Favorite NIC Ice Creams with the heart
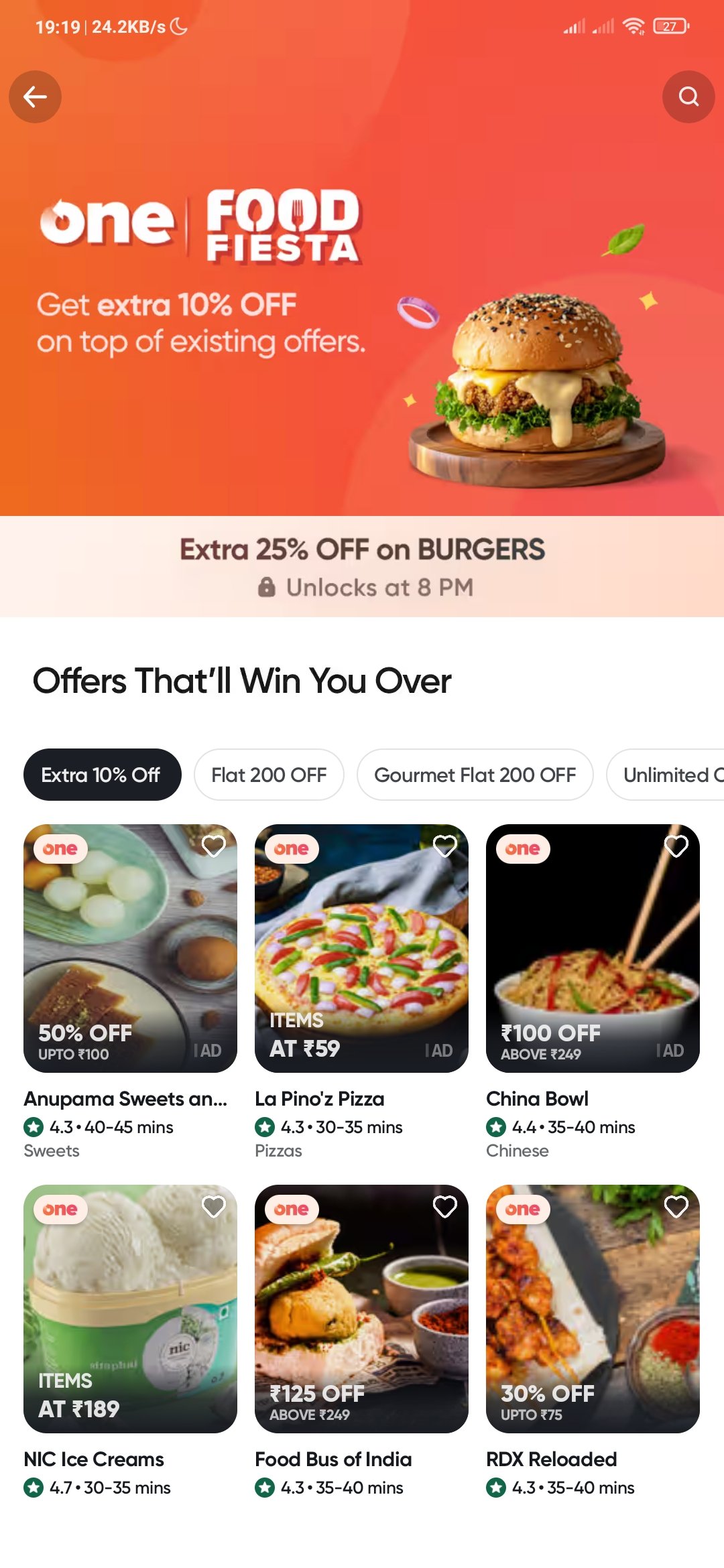724x1568 pixels. [213, 1207]
